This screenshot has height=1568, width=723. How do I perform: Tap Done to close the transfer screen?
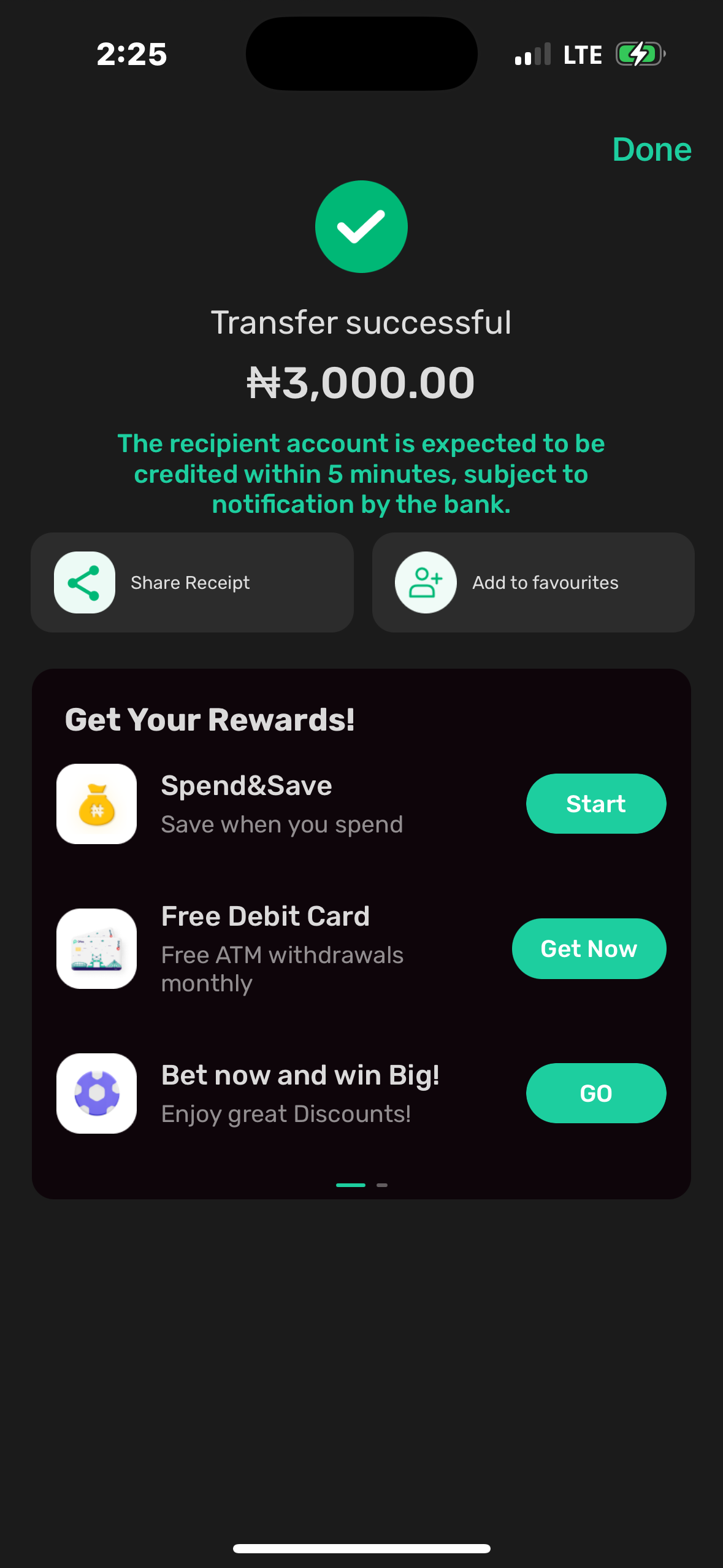coord(651,150)
